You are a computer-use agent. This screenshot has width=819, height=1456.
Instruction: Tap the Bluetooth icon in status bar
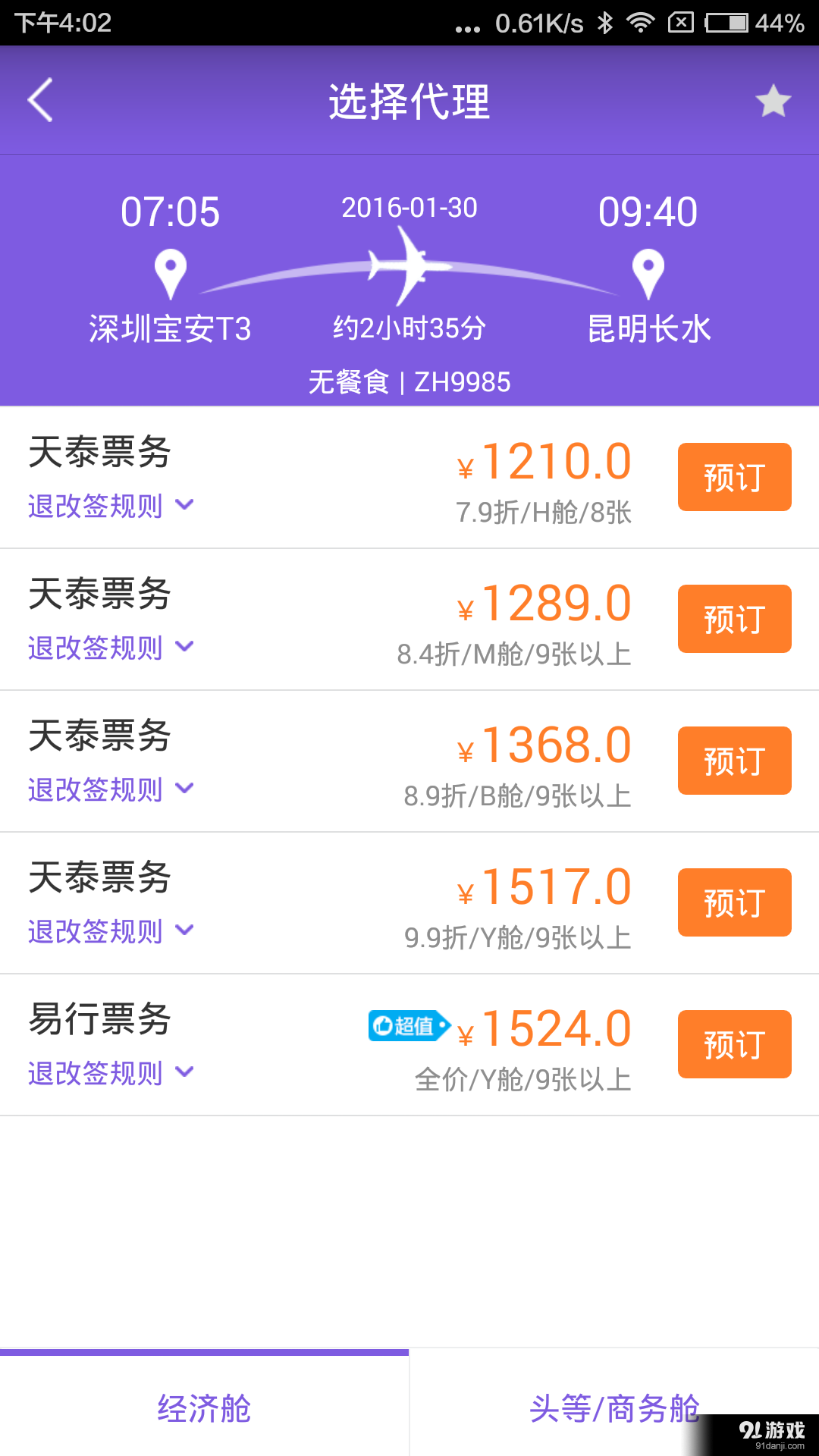pos(606,23)
